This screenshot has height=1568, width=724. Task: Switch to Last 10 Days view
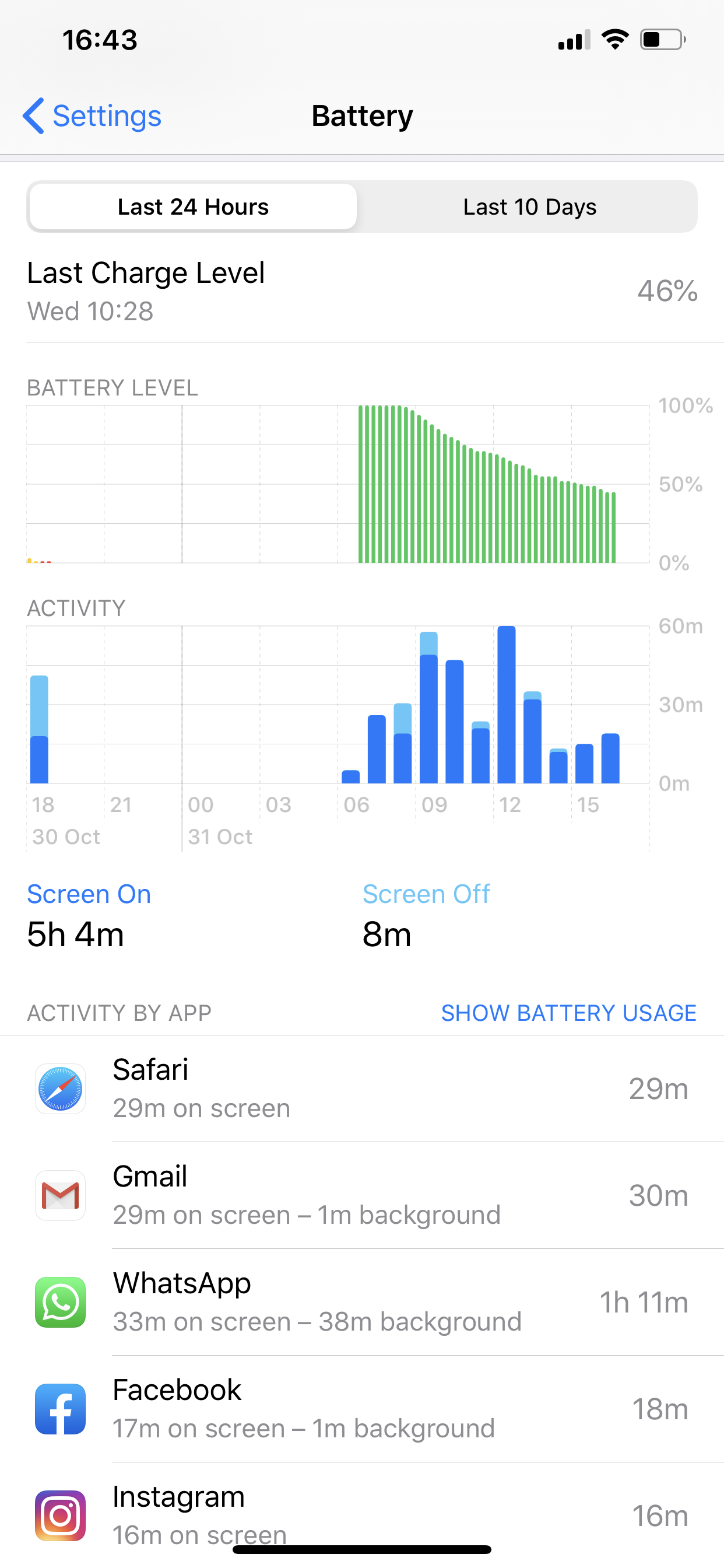click(529, 207)
